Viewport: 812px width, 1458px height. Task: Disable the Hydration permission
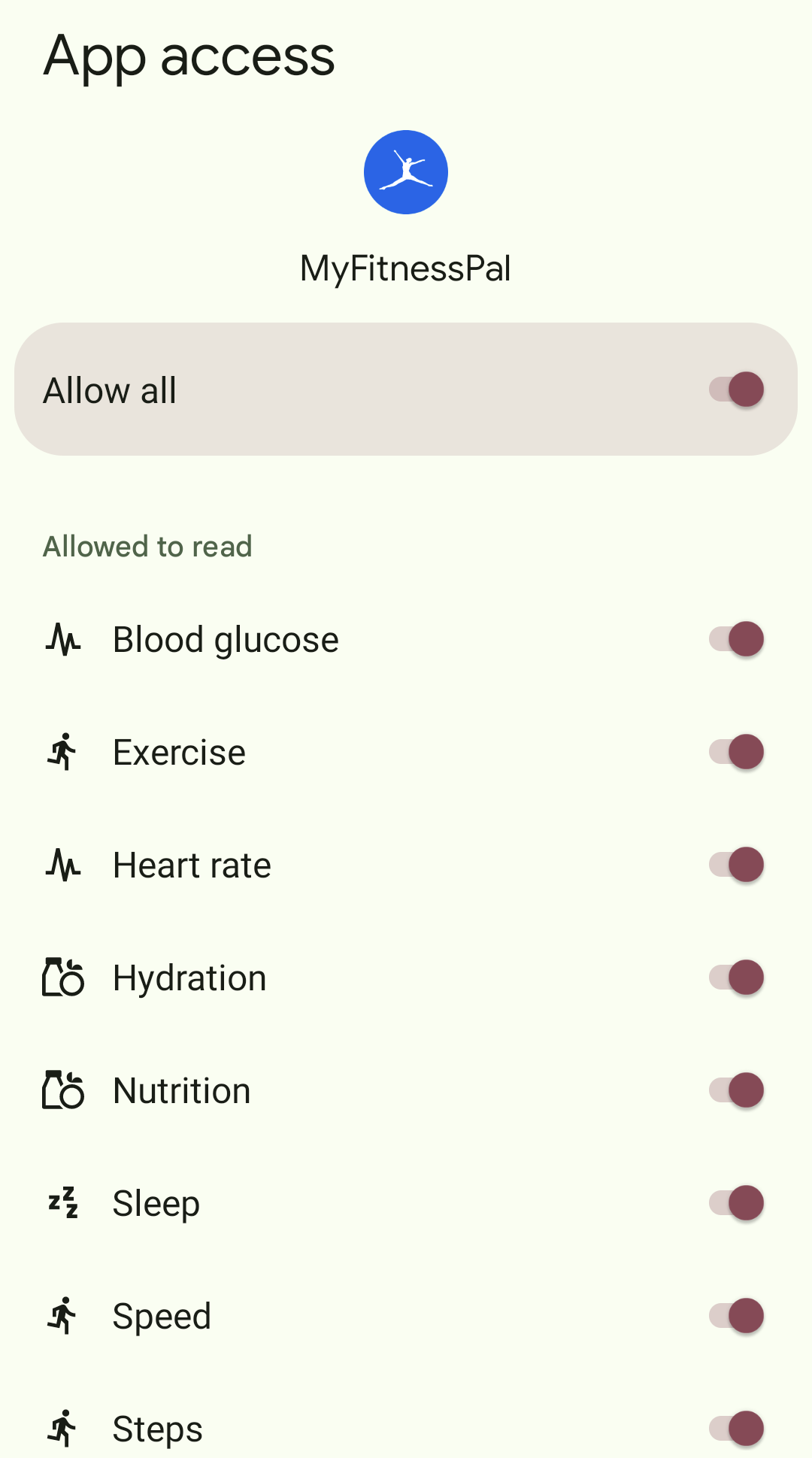pyautogui.click(x=737, y=978)
